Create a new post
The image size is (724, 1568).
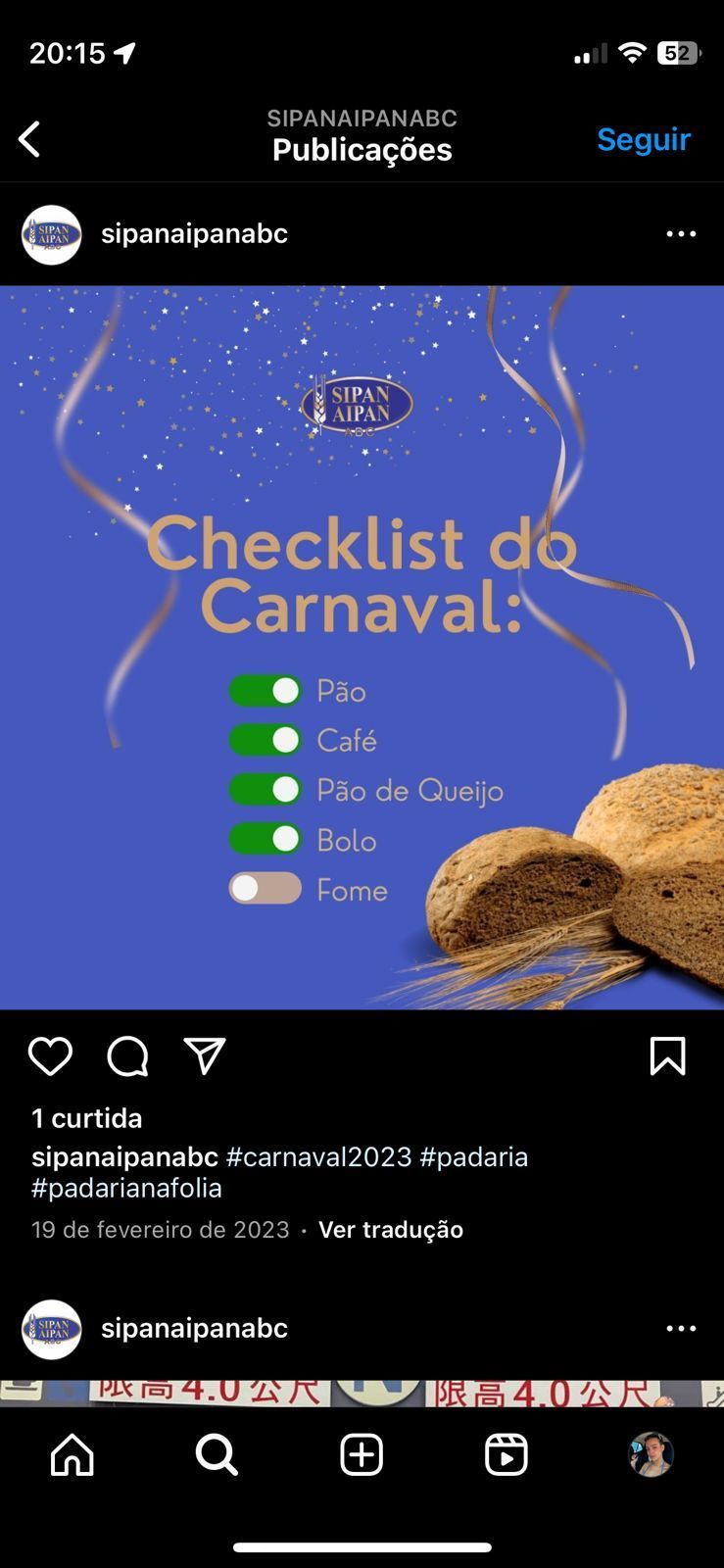tap(362, 1455)
